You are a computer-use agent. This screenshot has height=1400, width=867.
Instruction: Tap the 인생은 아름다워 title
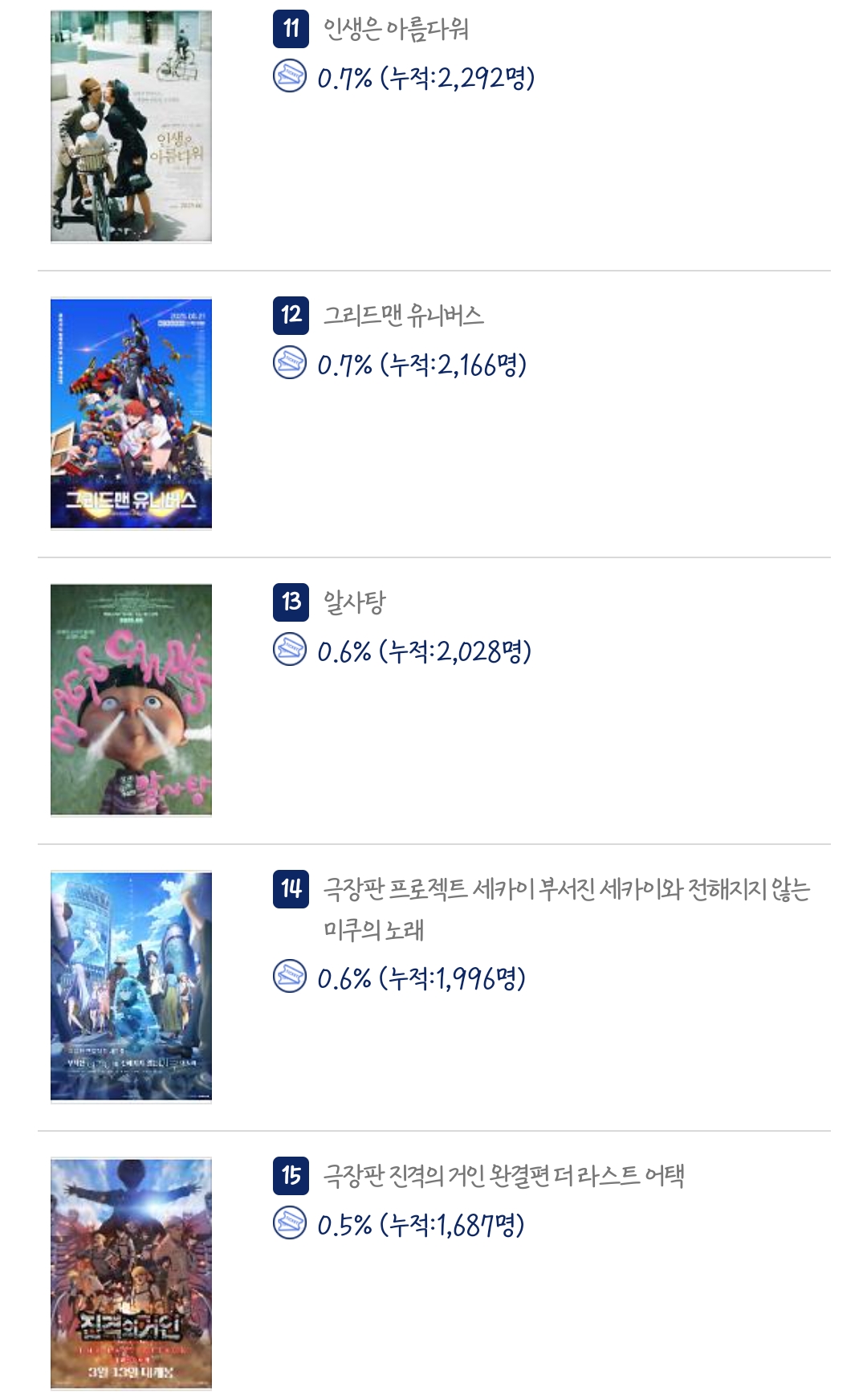[x=396, y=29]
